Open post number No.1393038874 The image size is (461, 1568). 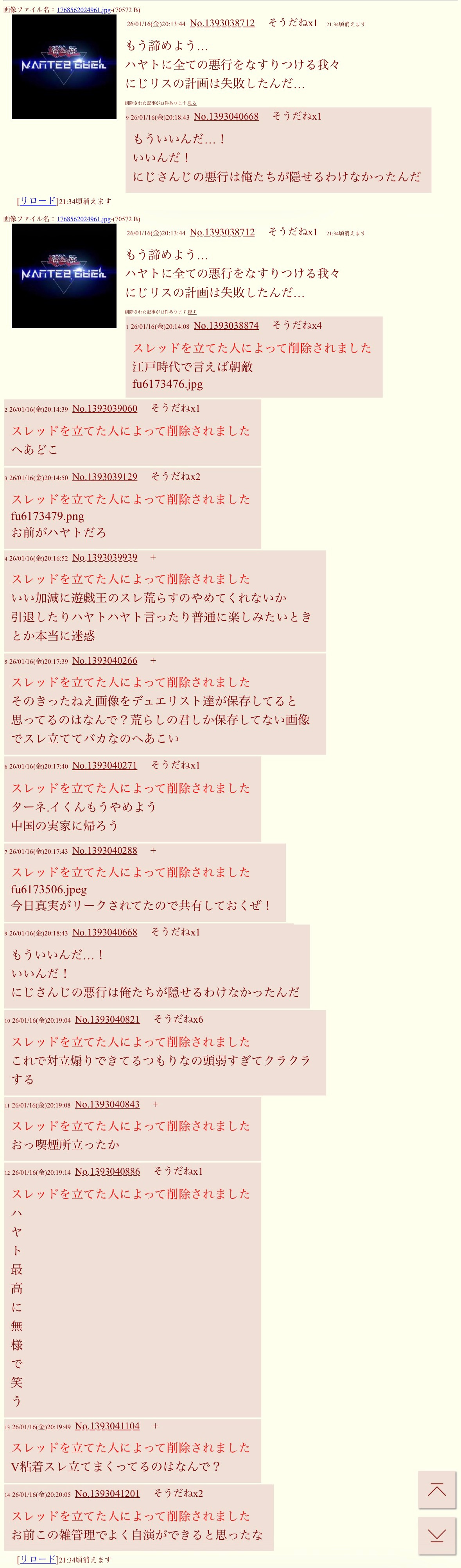click(x=226, y=326)
